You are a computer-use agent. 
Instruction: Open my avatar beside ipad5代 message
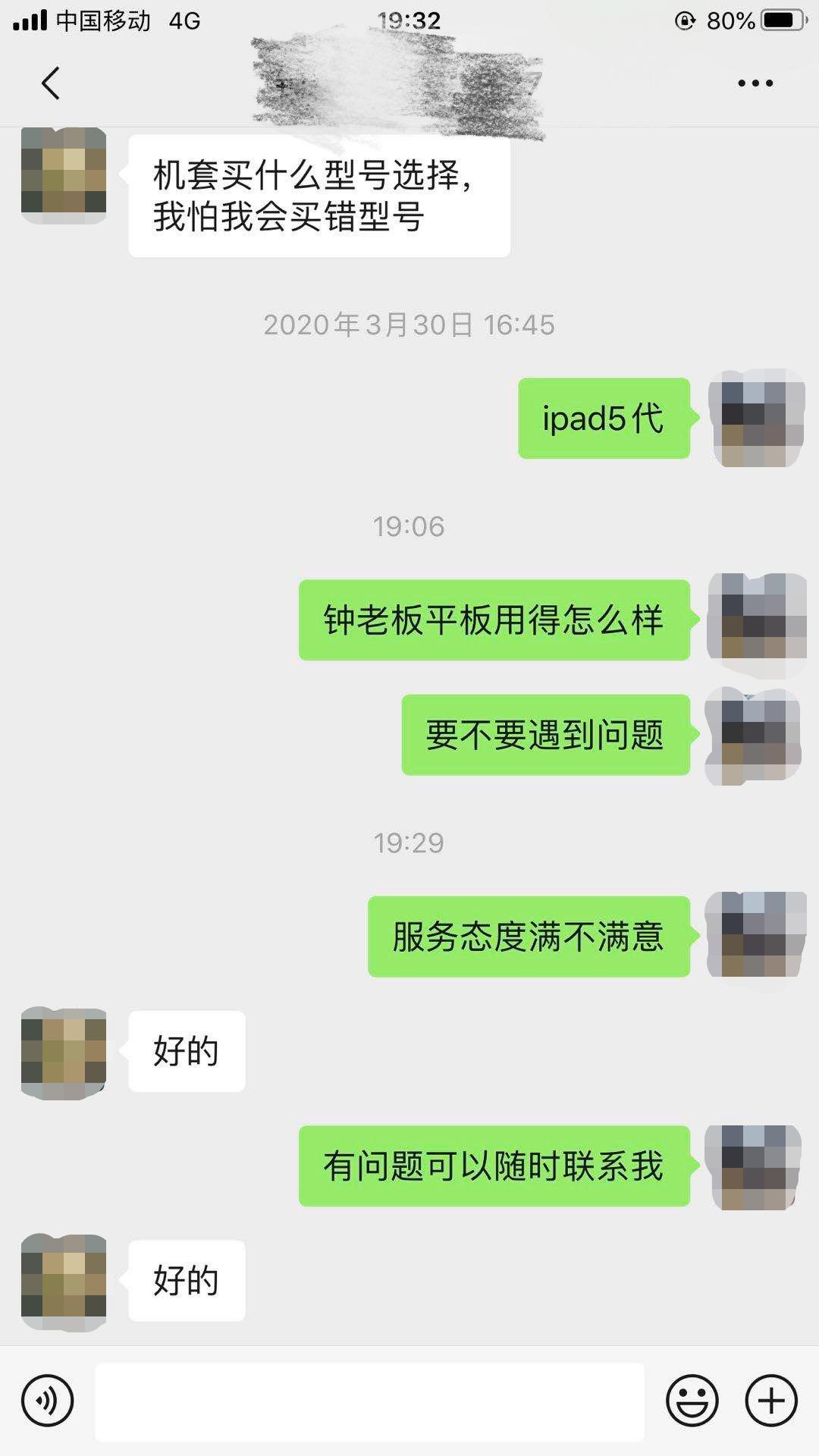(756, 419)
